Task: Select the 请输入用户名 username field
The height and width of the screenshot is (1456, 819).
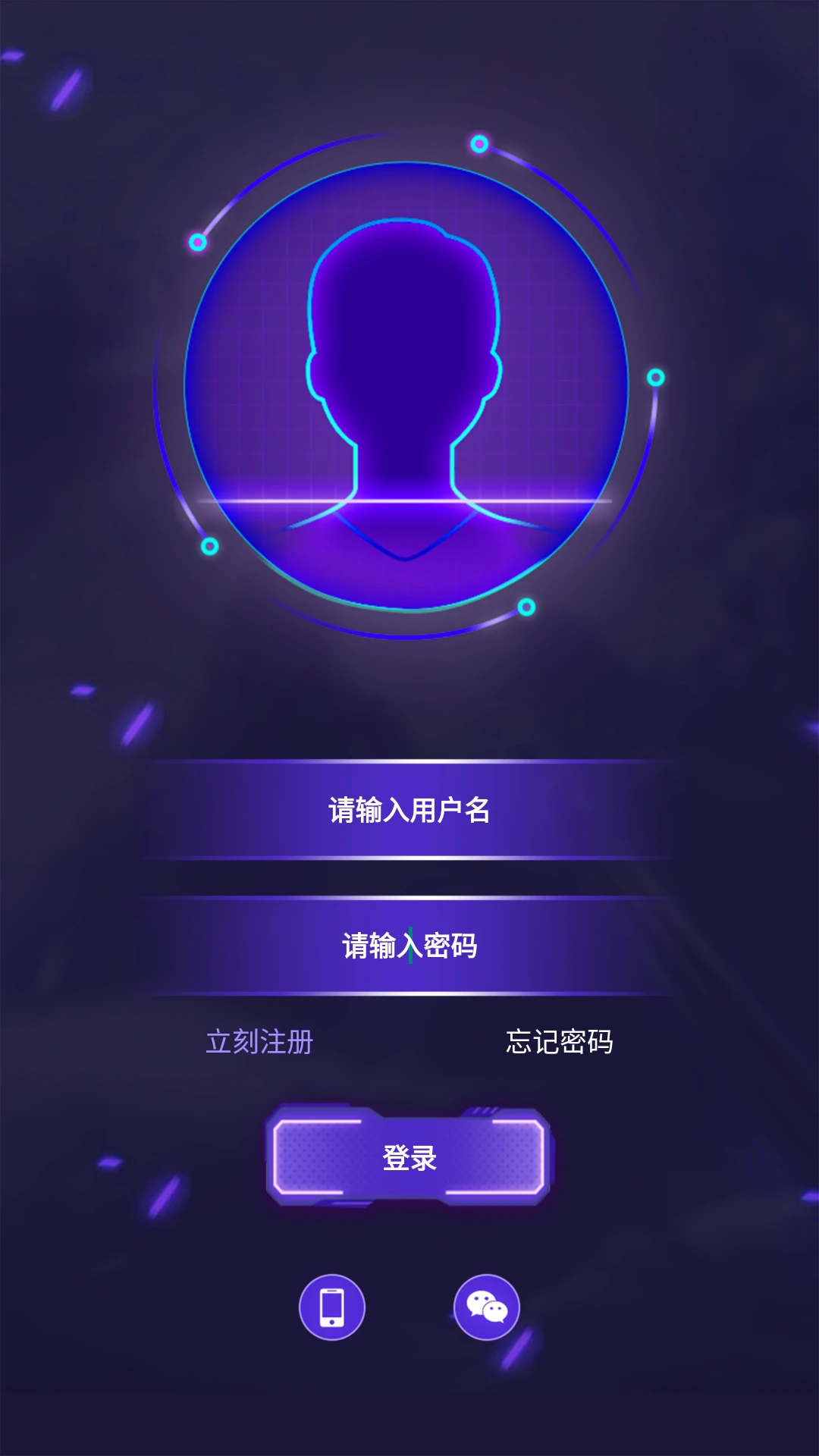Action: [409, 809]
